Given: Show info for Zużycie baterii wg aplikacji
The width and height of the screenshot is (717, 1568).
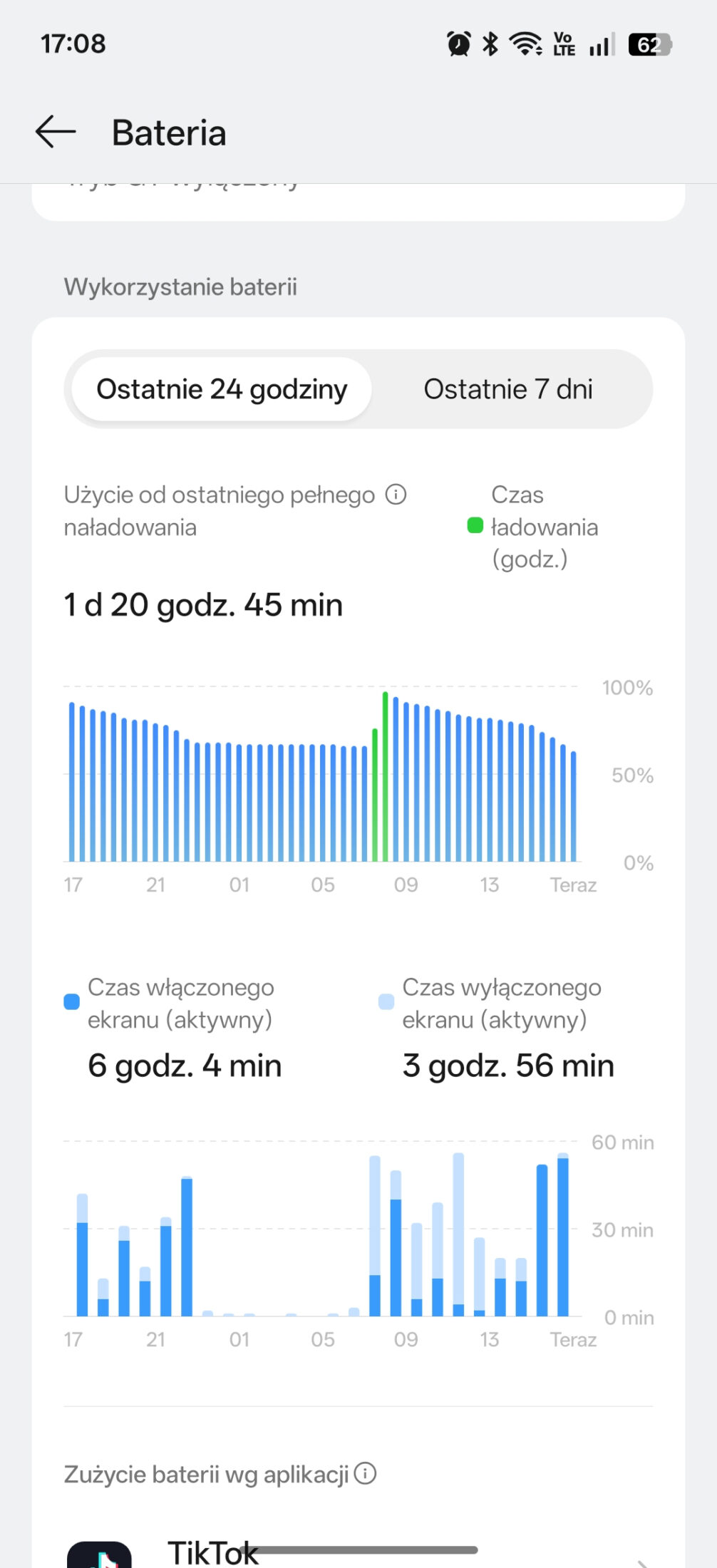Looking at the screenshot, I should tap(365, 1473).
